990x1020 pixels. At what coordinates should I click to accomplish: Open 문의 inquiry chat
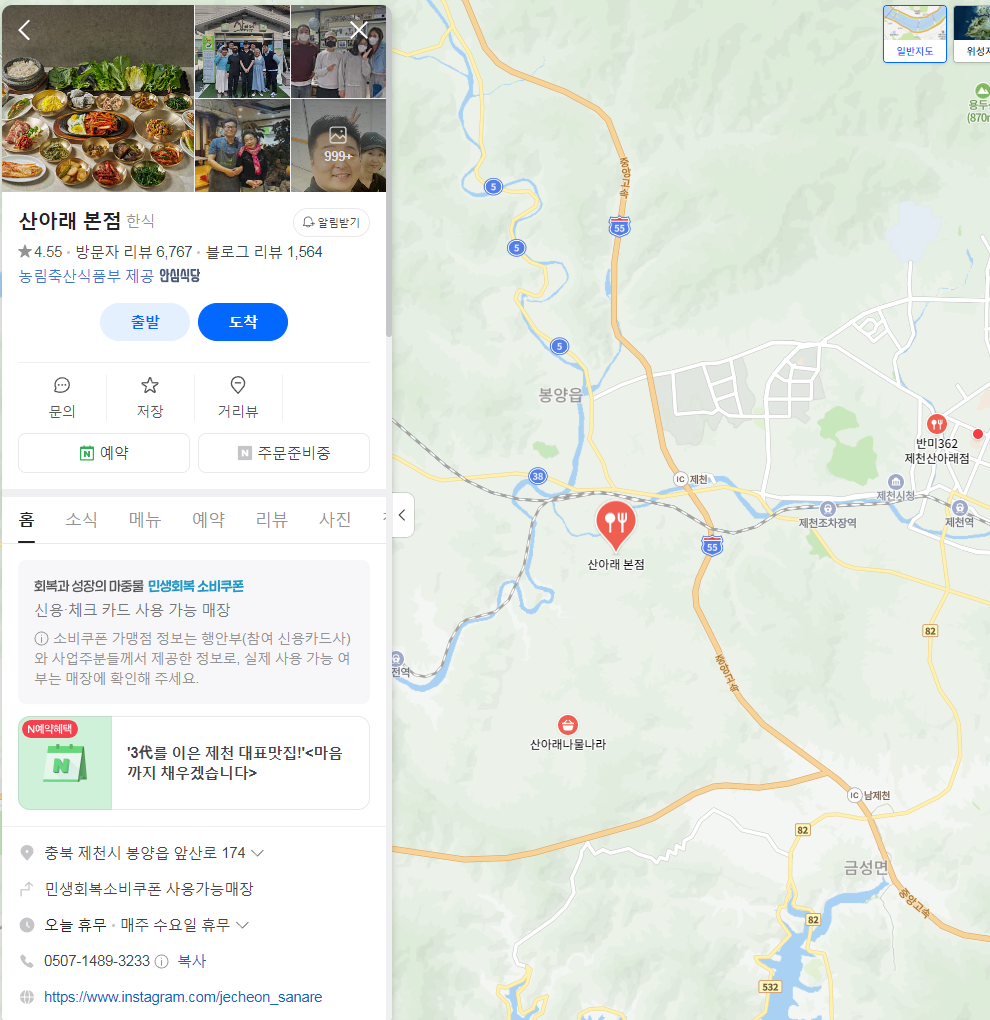coord(62,397)
